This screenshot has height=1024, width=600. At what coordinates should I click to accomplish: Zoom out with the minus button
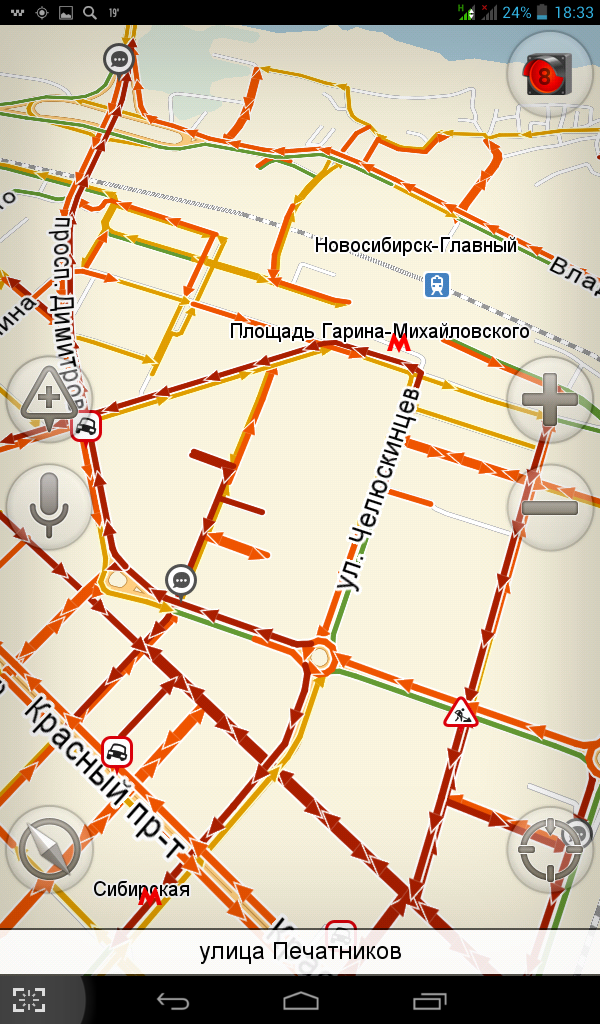coord(548,507)
